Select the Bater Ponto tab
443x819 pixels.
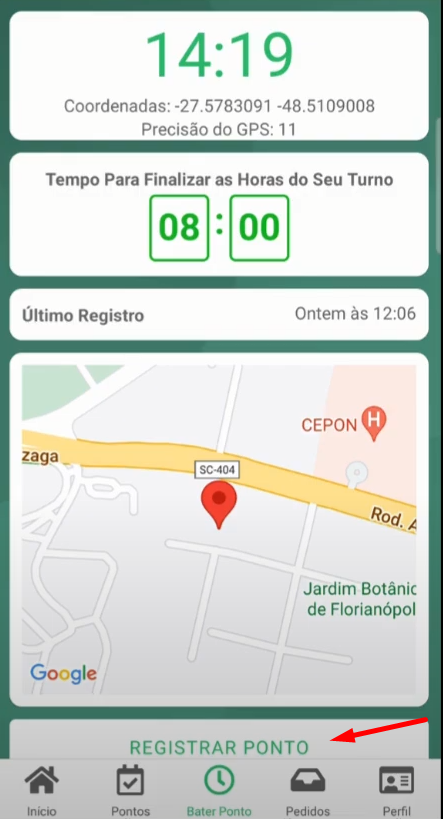click(219, 790)
